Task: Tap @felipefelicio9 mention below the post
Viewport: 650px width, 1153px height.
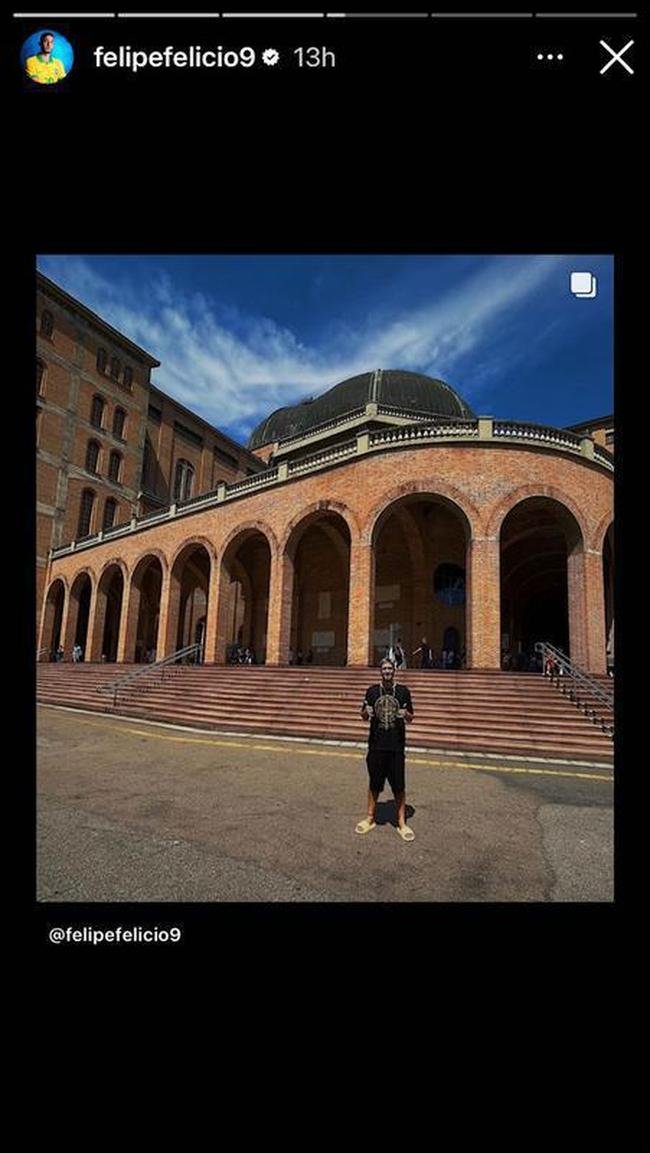Action: tap(115, 935)
